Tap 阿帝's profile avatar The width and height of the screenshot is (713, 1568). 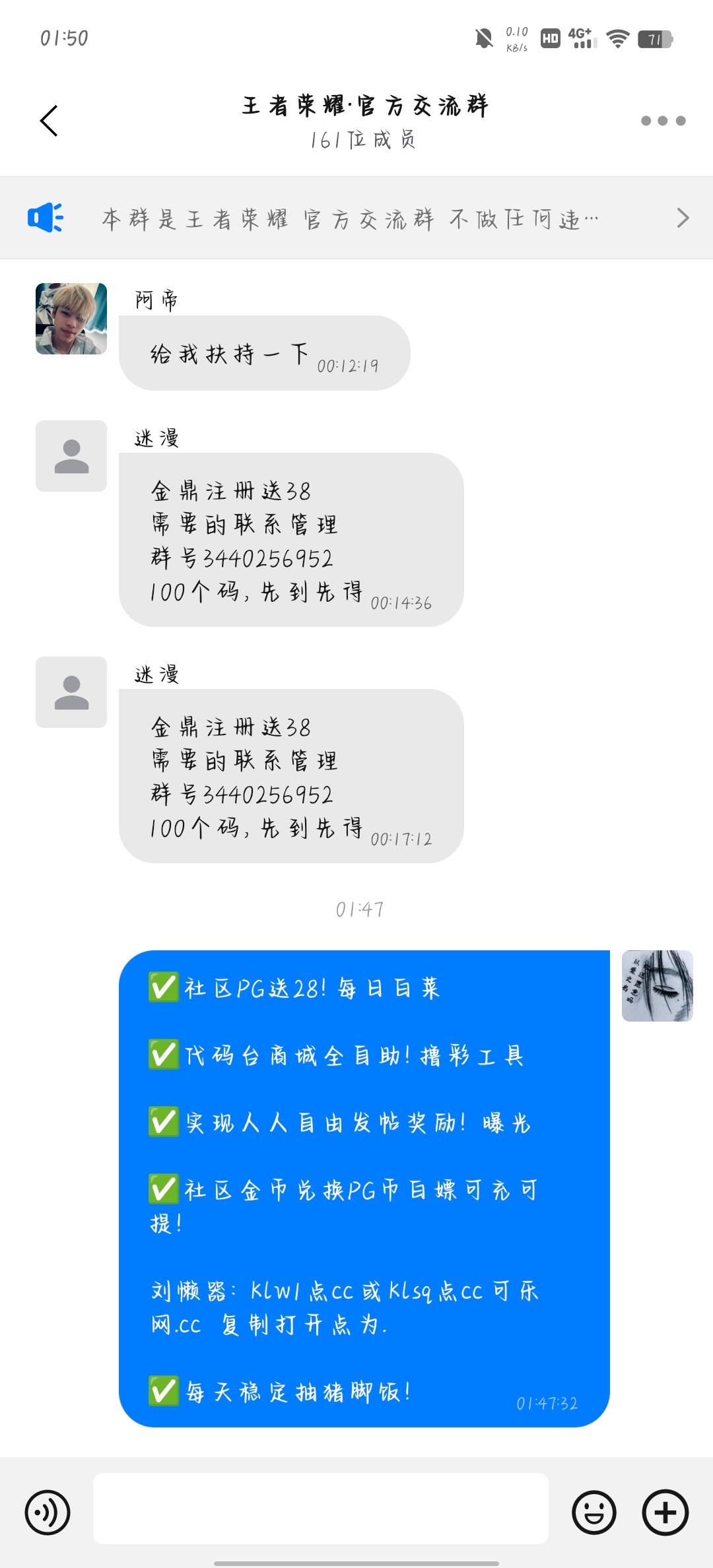[71, 319]
